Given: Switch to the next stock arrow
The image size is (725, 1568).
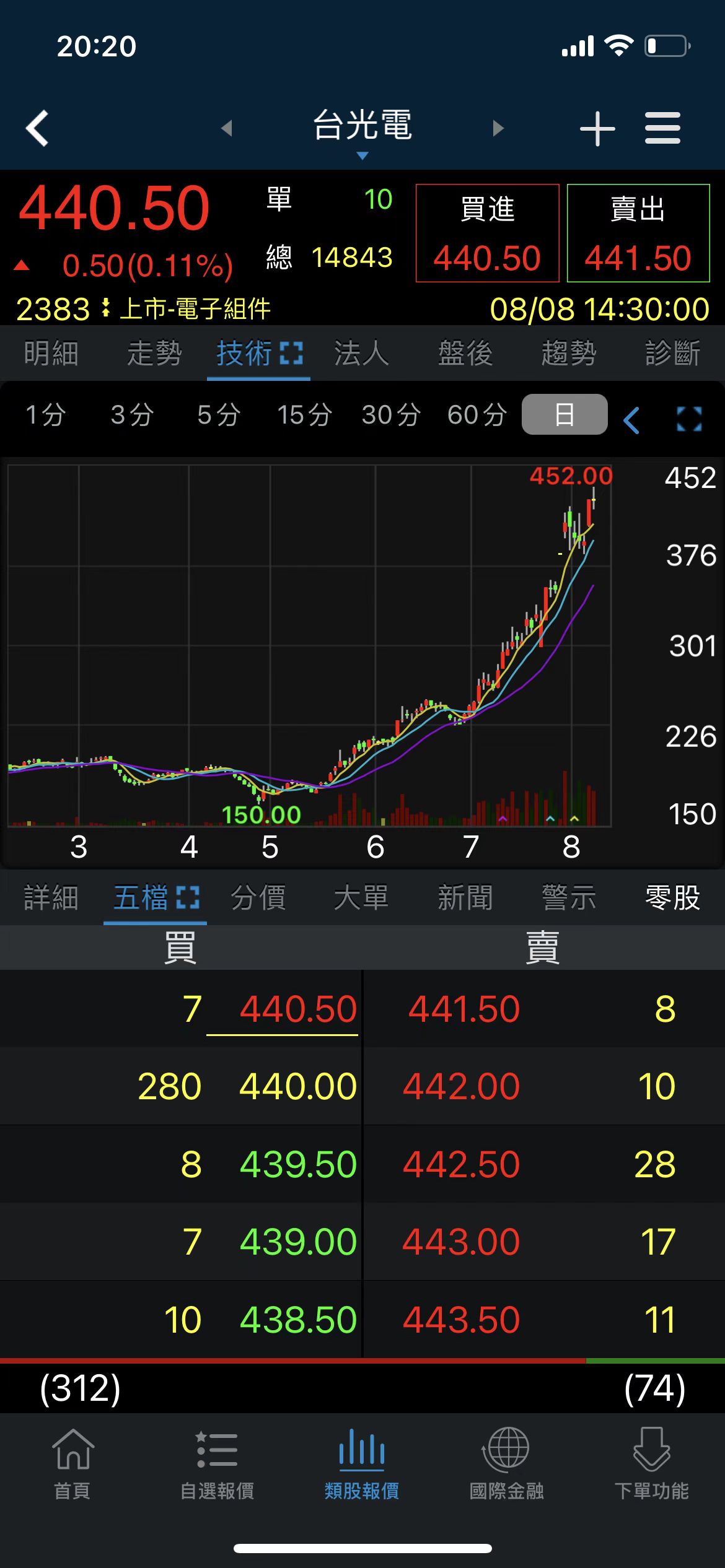Looking at the screenshot, I should point(498,128).
